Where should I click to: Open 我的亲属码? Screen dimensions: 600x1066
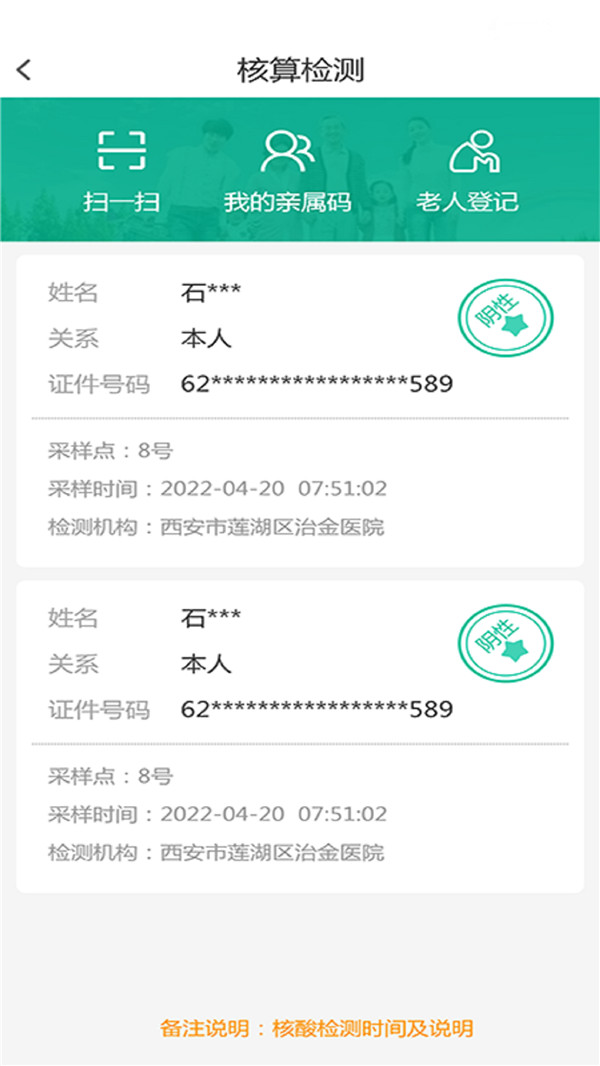click(x=287, y=170)
